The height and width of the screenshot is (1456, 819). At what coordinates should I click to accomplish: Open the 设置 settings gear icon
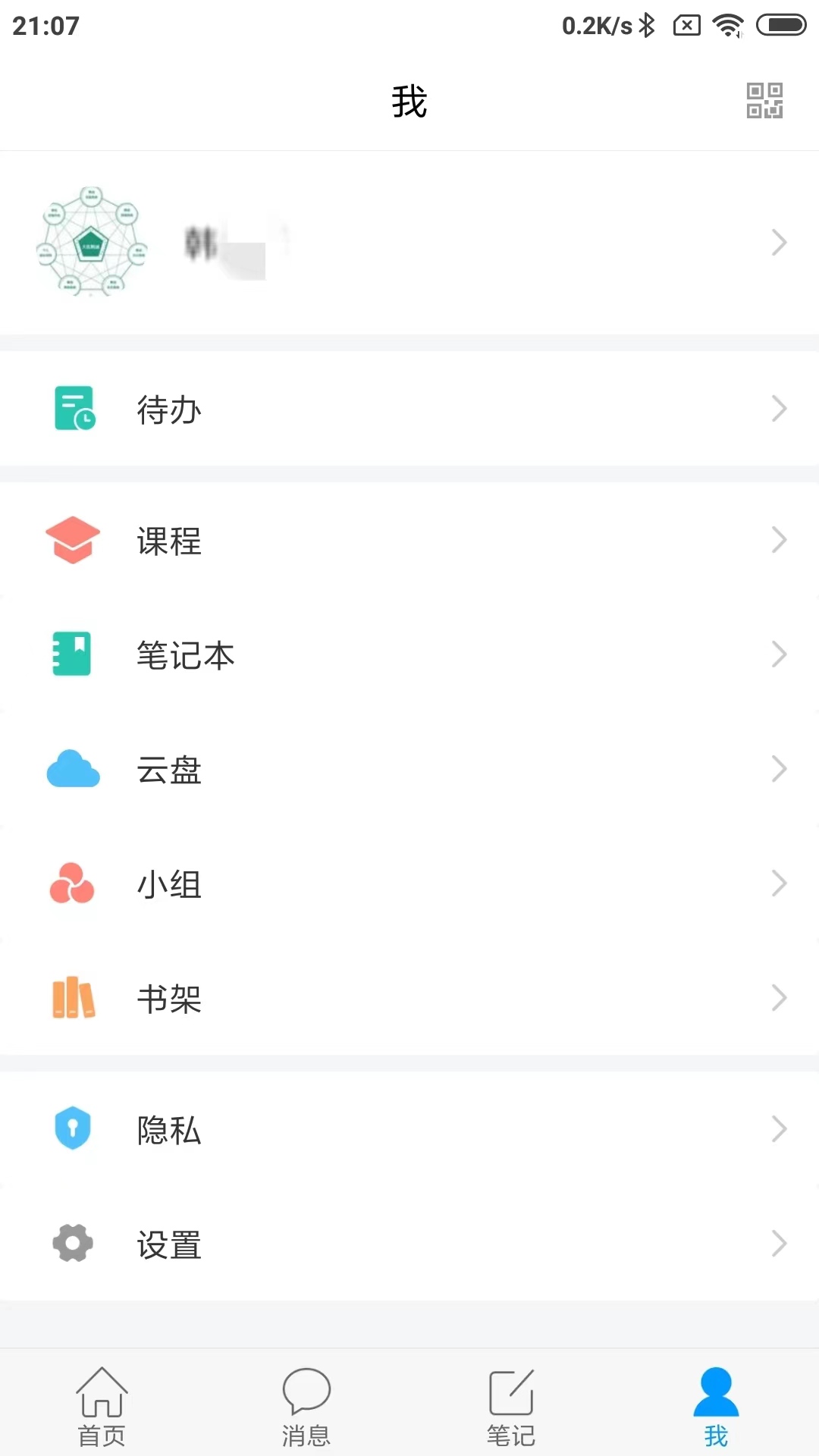72,1243
